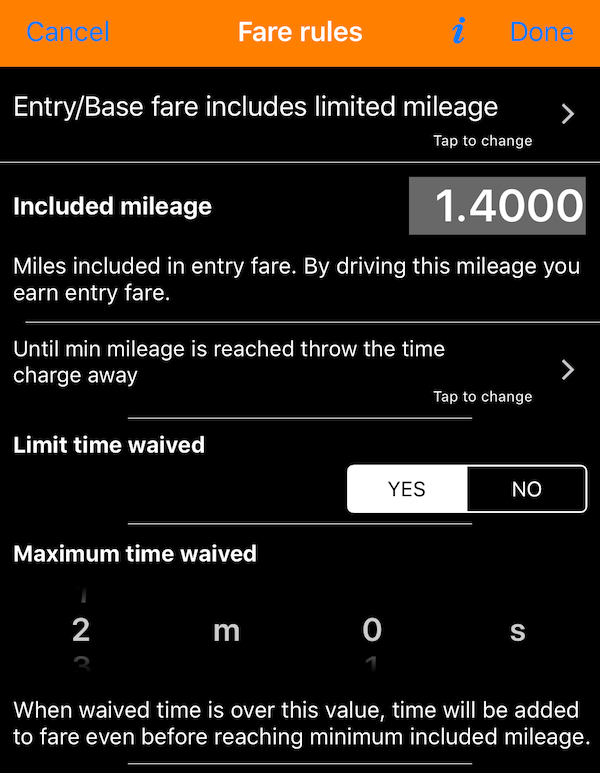Change the throw the time charge away rule
The width and height of the screenshot is (600, 773).
pos(300,370)
